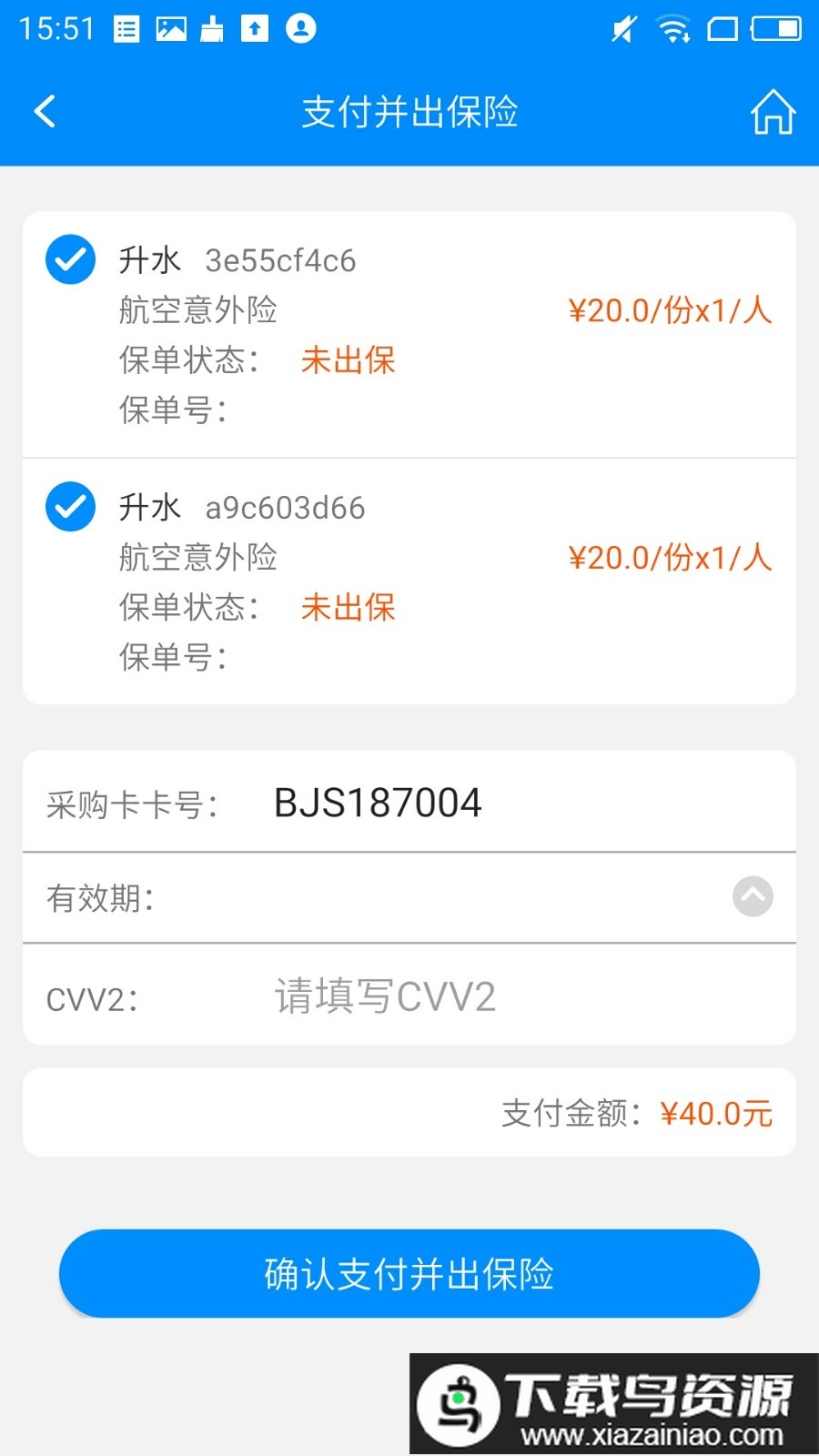Tap the muted sound icon in status bar
The image size is (819, 1456).
(x=622, y=28)
